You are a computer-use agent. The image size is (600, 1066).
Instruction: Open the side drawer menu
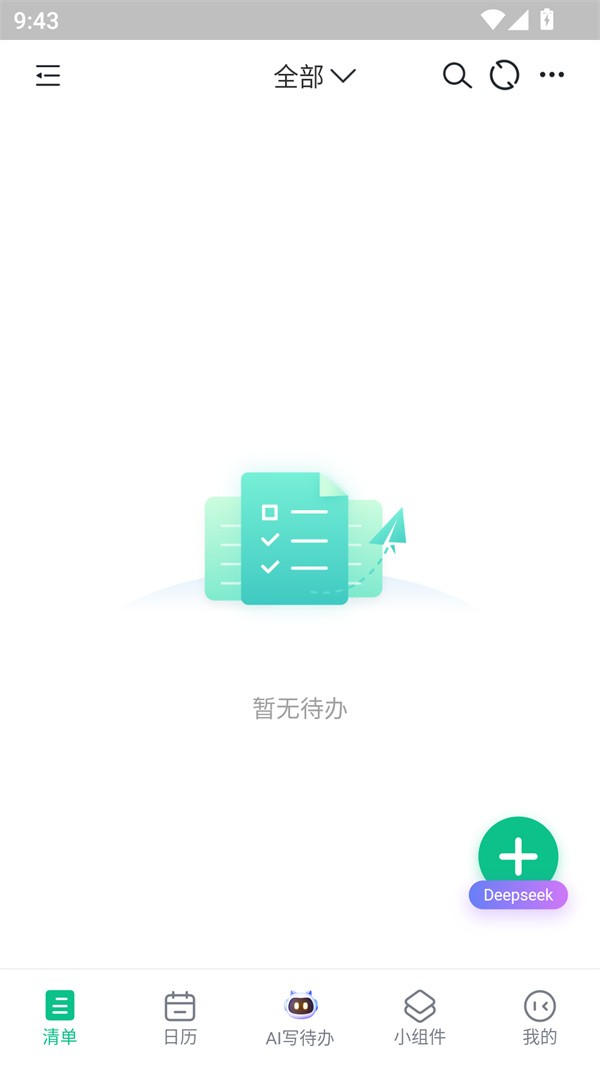tap(48, 76)
